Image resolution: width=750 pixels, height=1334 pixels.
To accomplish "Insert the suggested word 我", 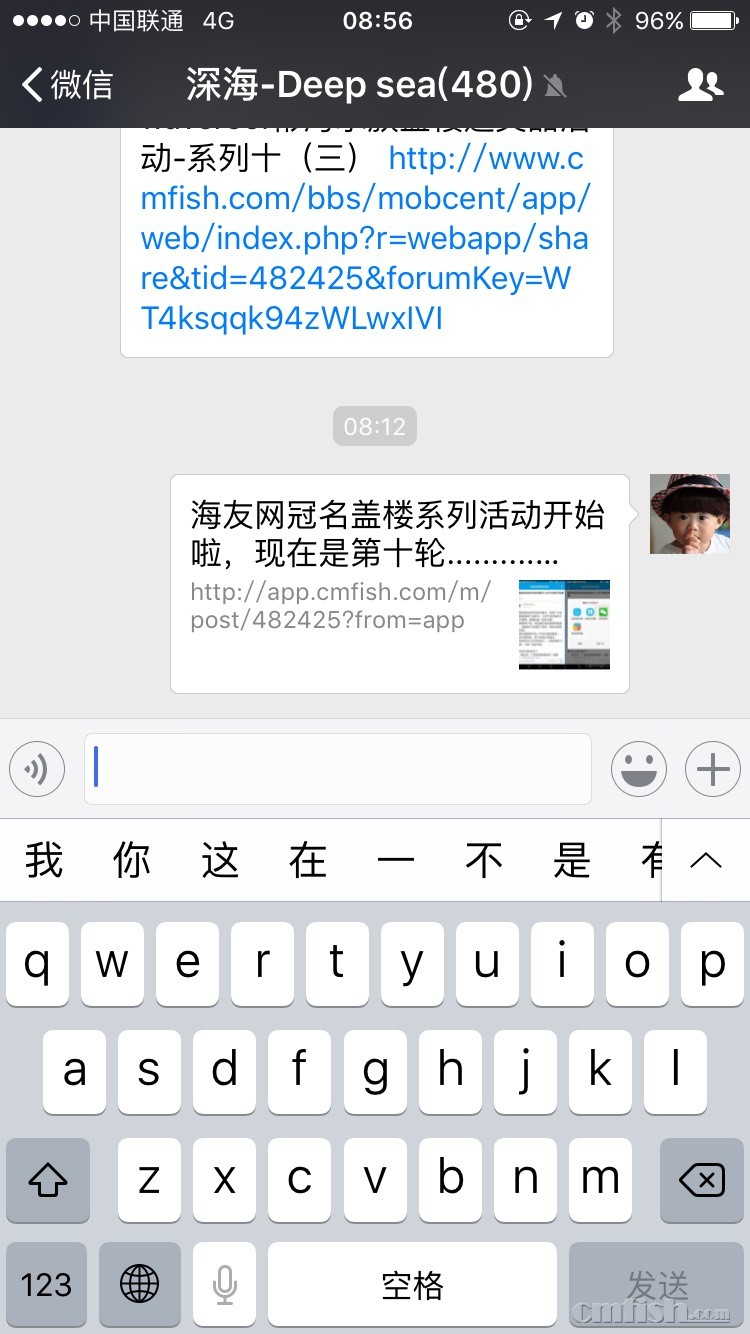I will (44, 860).
